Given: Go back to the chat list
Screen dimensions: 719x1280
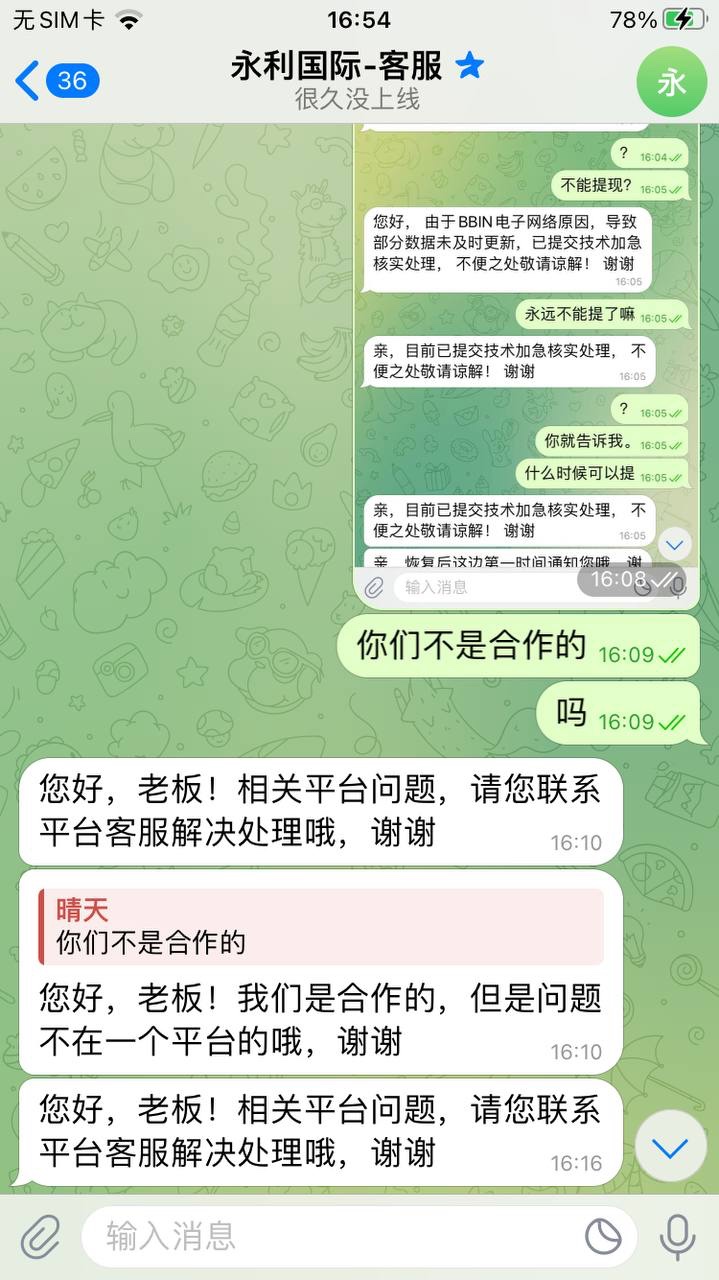Looking at the screenshot, I should (x=55, y=80).
